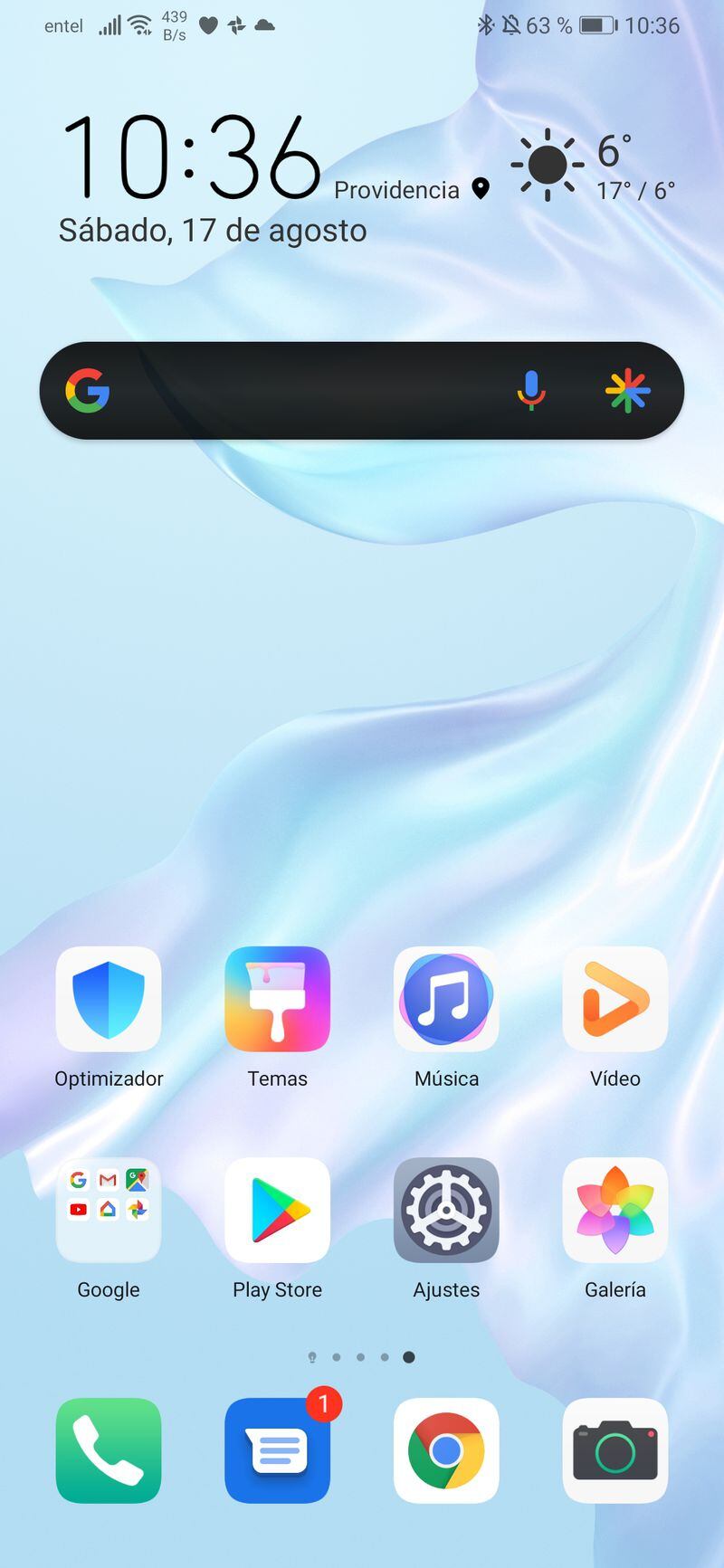This screenshot has width=724, height=1568.
Task: Open the Play Store
Action: pos(277,1211)
